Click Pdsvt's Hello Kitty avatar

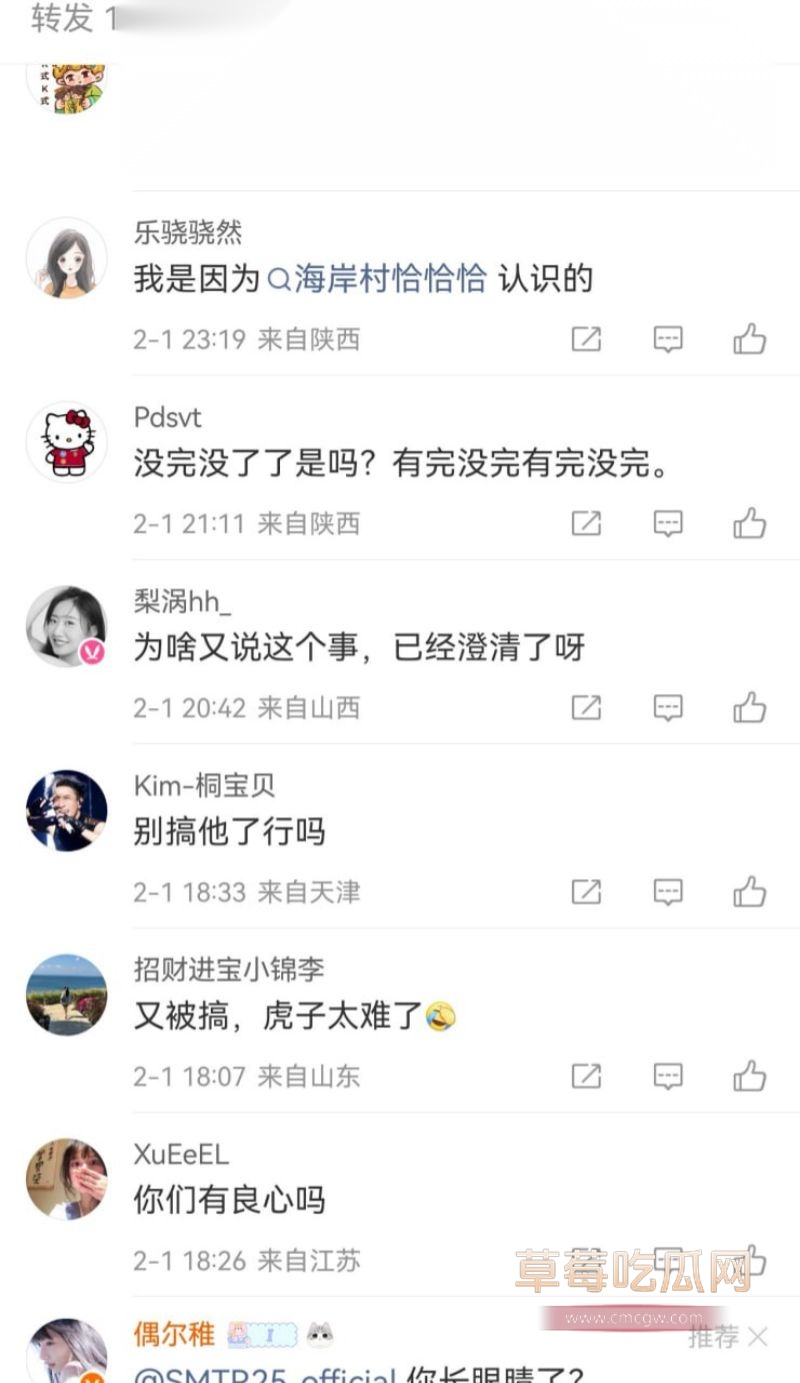pos(66,442)
